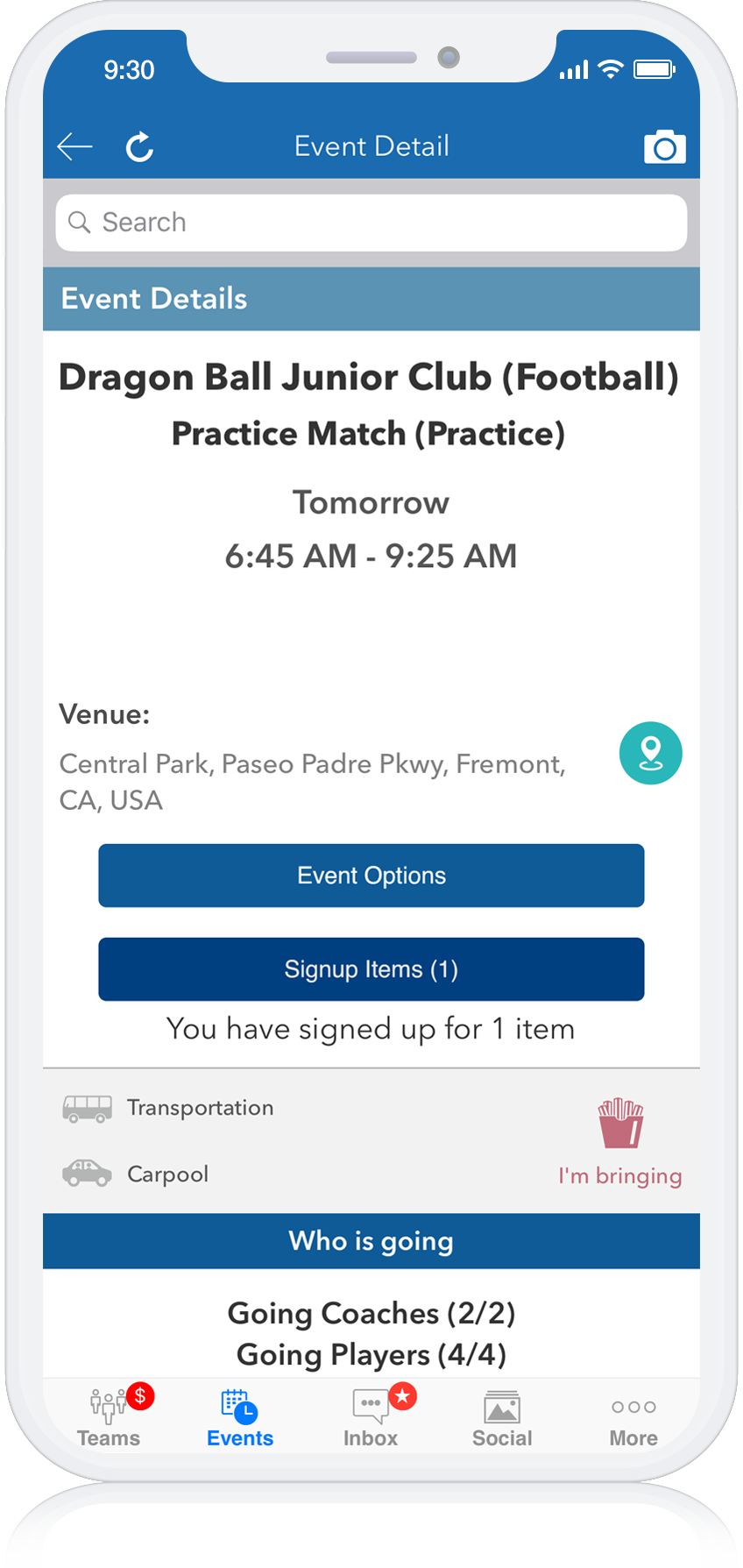743x1568 pixels.
Task: Open Carpool option
Action: 136,1174
